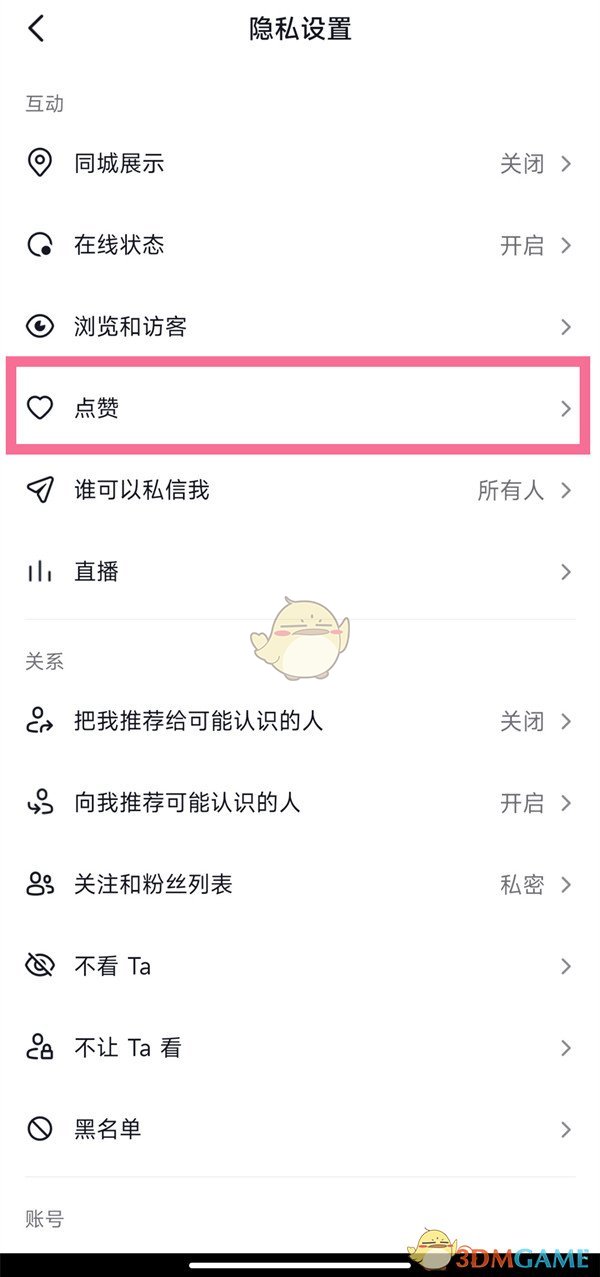Open 同城展示 setting

(300, 164)
